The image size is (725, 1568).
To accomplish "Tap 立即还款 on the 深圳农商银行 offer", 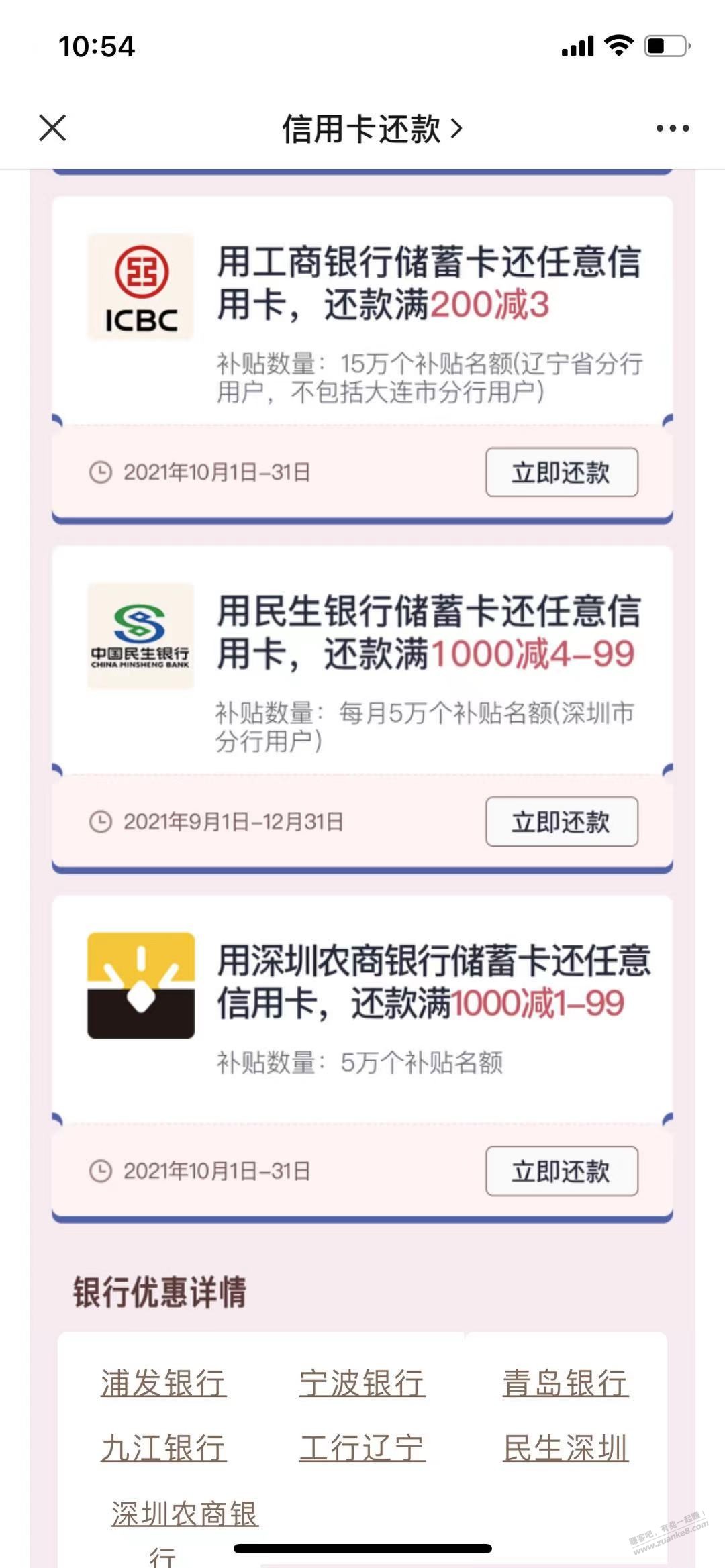I will [561, 1171].
